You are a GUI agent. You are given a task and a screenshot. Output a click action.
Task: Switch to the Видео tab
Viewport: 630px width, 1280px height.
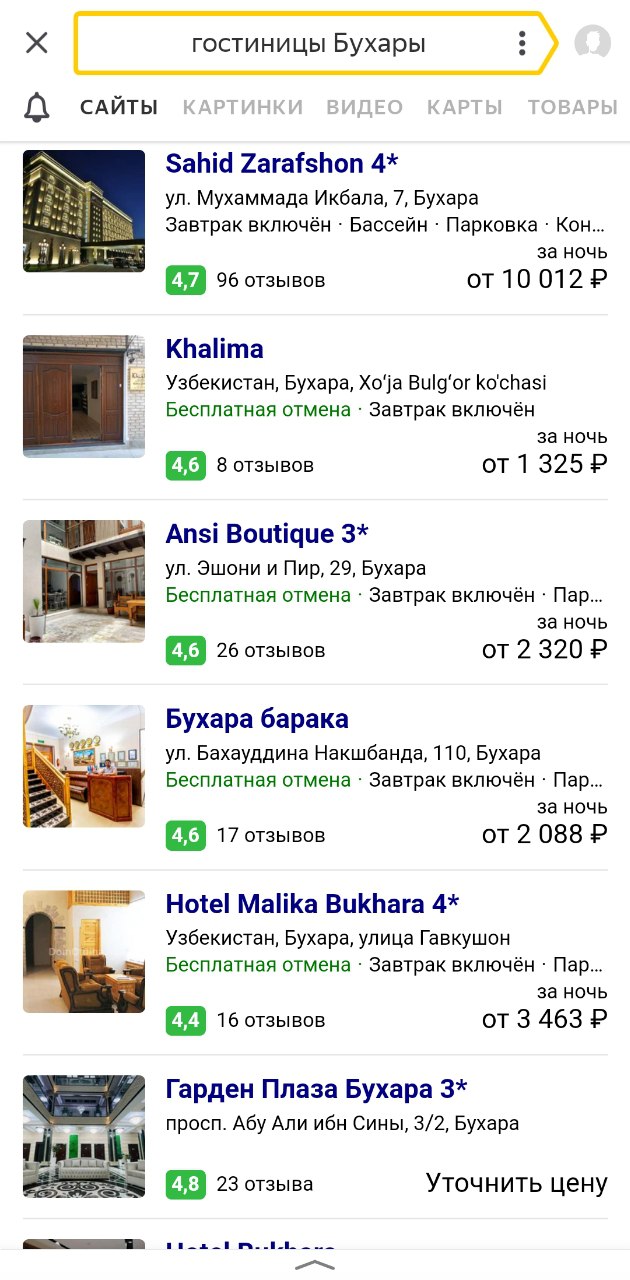pos(364,107)
